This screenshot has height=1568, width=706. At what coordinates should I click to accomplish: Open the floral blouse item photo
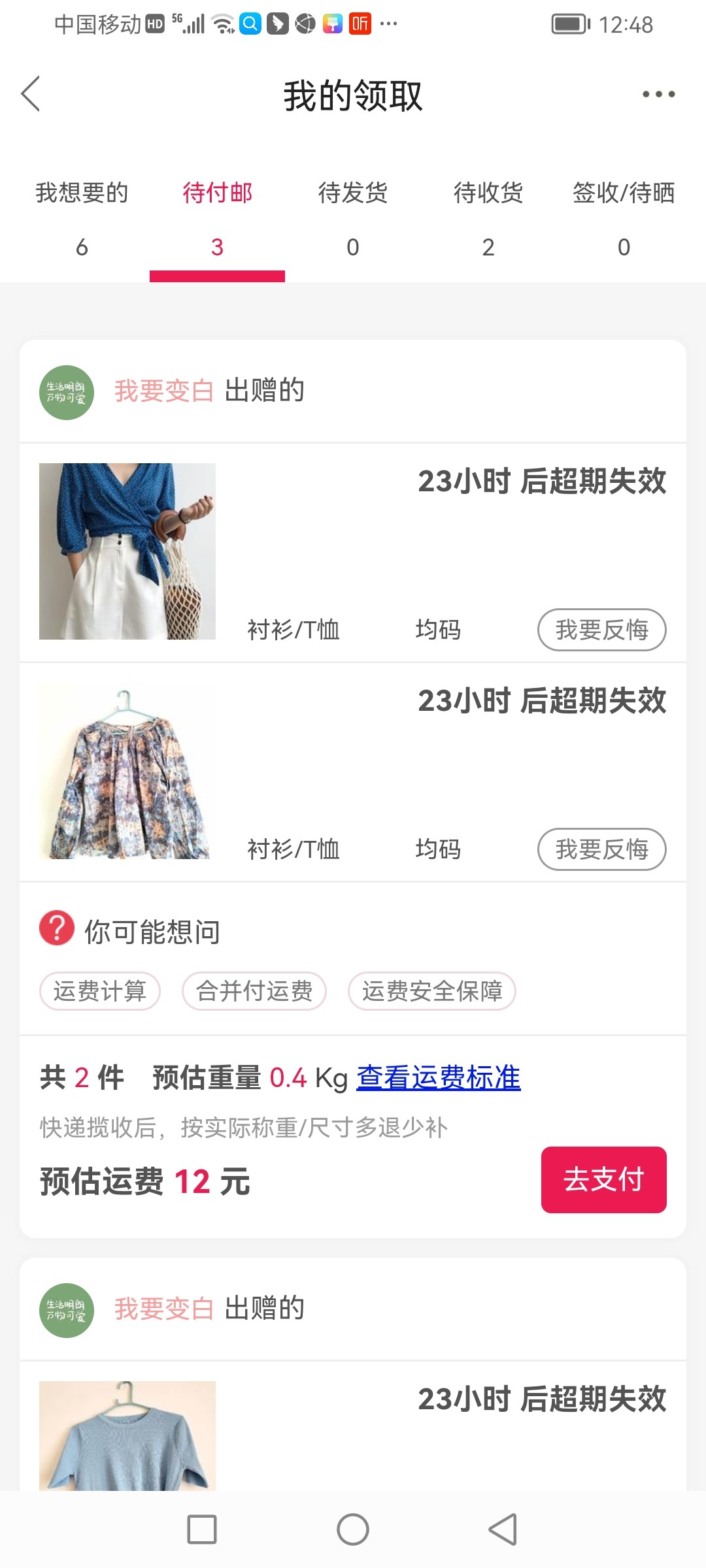coord(127,771)
